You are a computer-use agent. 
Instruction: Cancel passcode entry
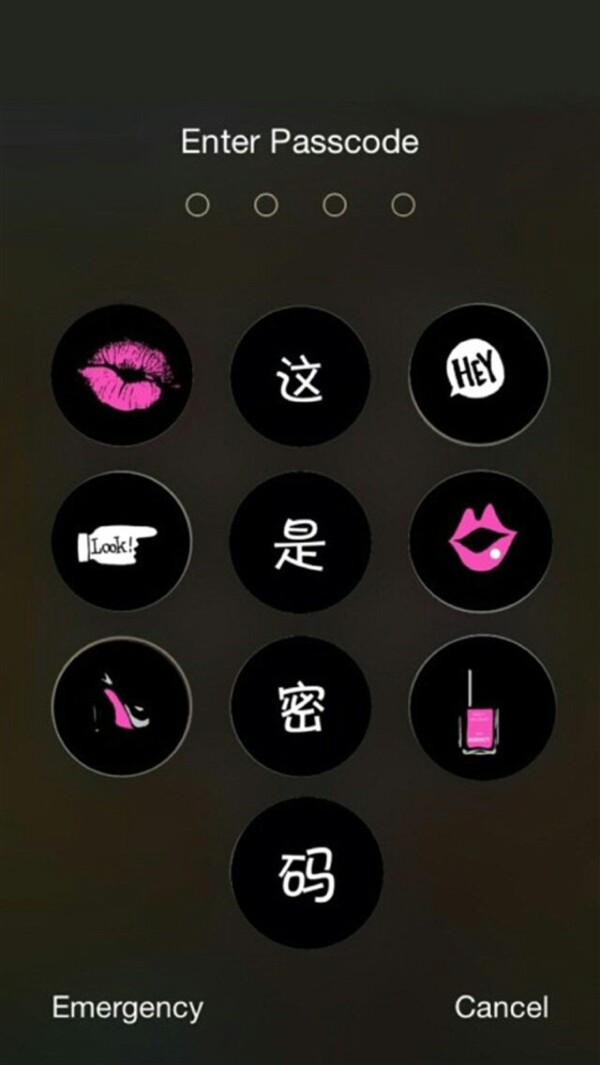click(x=501, y=1007)
